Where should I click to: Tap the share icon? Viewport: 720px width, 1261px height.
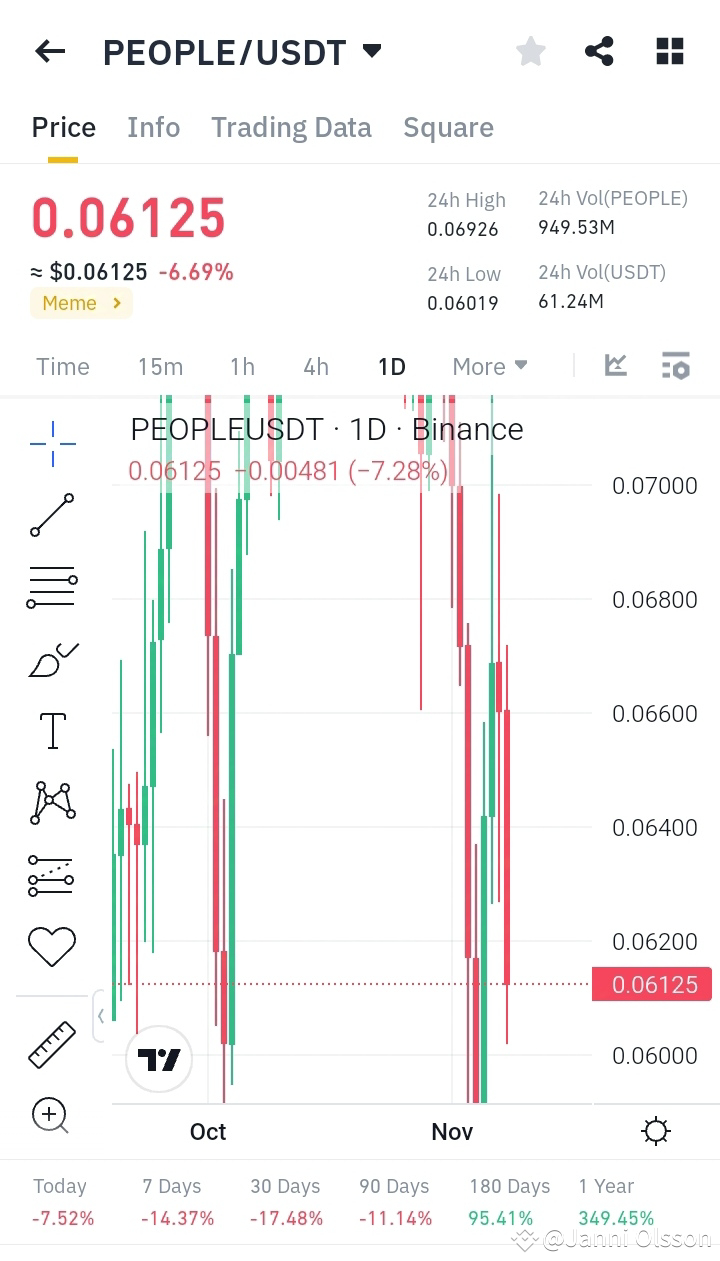[x=599, y=50]
